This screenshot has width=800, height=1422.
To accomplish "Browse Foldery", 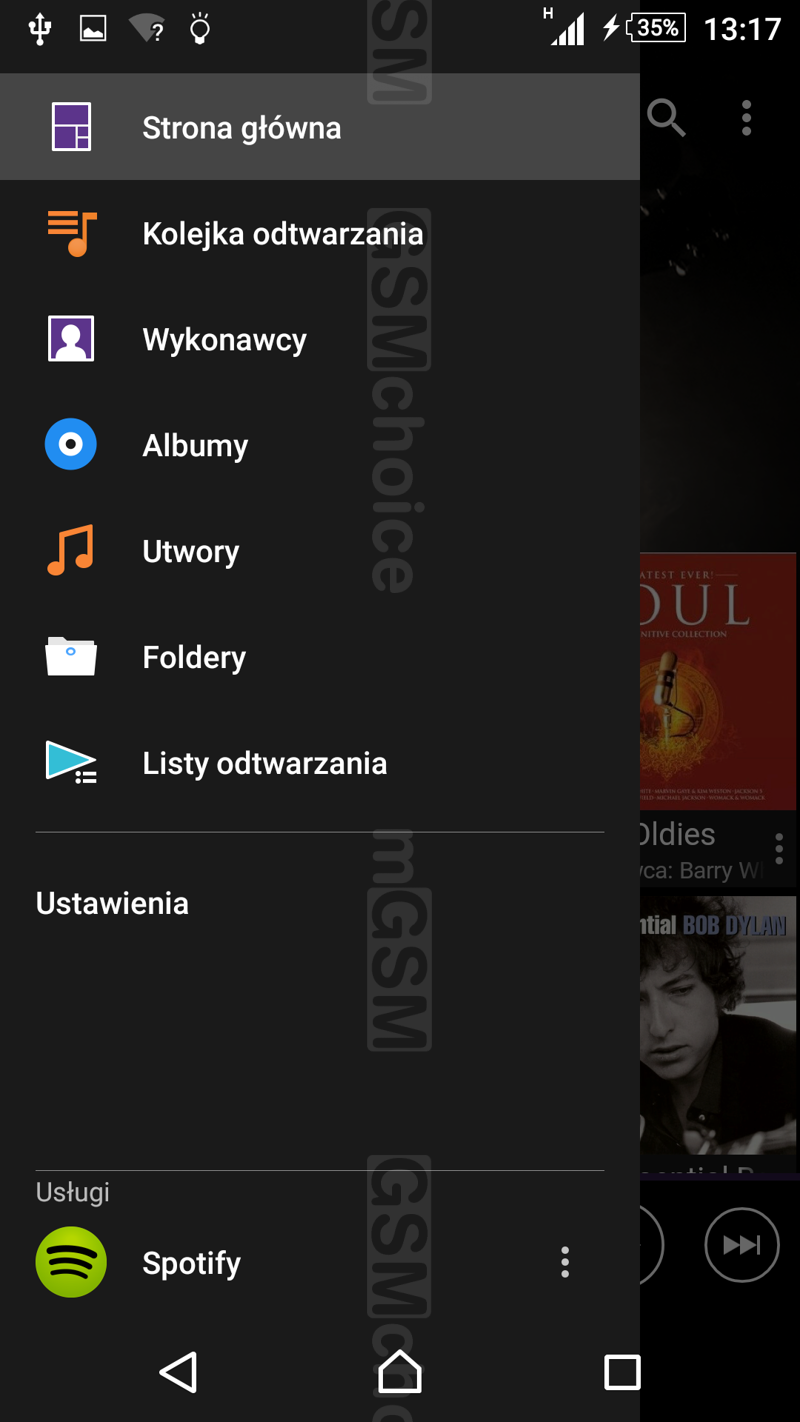I will [194, 658].
